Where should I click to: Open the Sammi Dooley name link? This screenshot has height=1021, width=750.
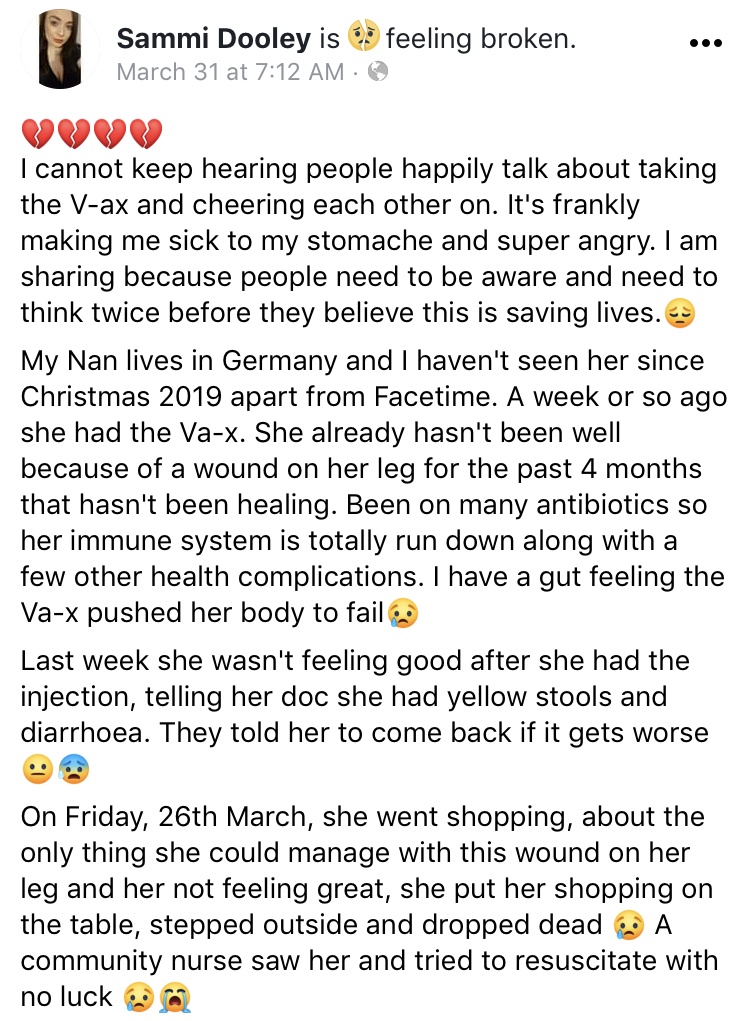click(x=214, y=39)
